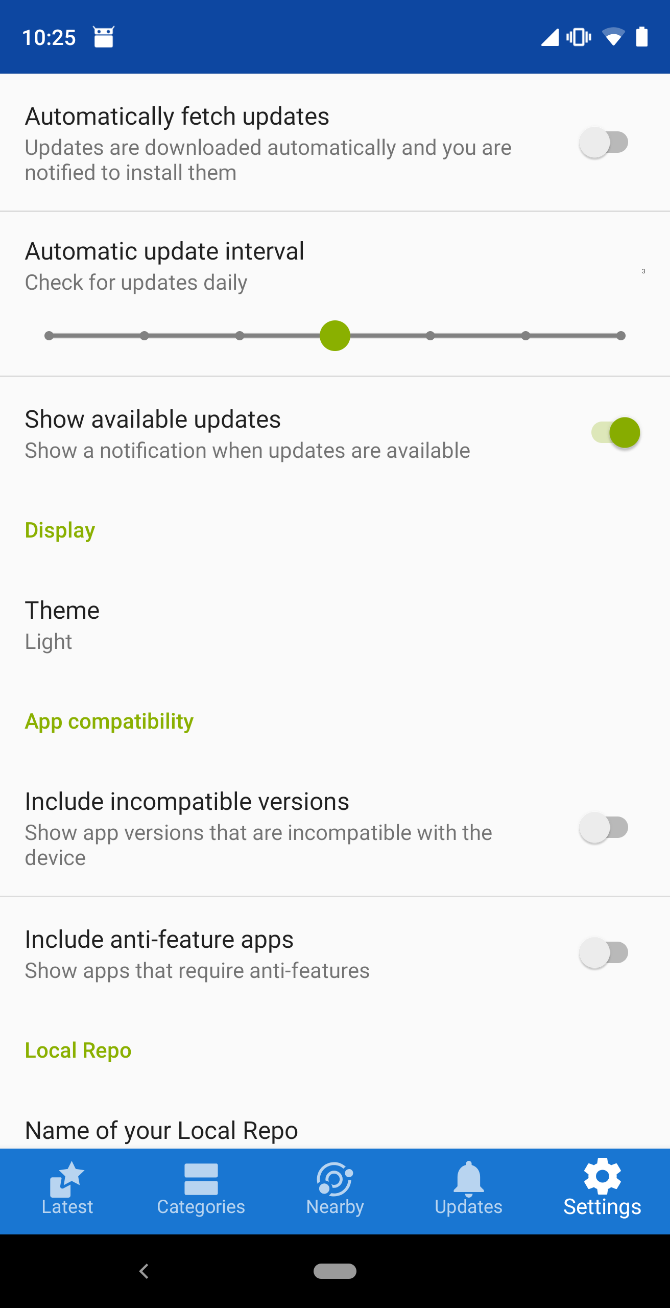Tap the home pill in navigation bar

pos(335,1271)
